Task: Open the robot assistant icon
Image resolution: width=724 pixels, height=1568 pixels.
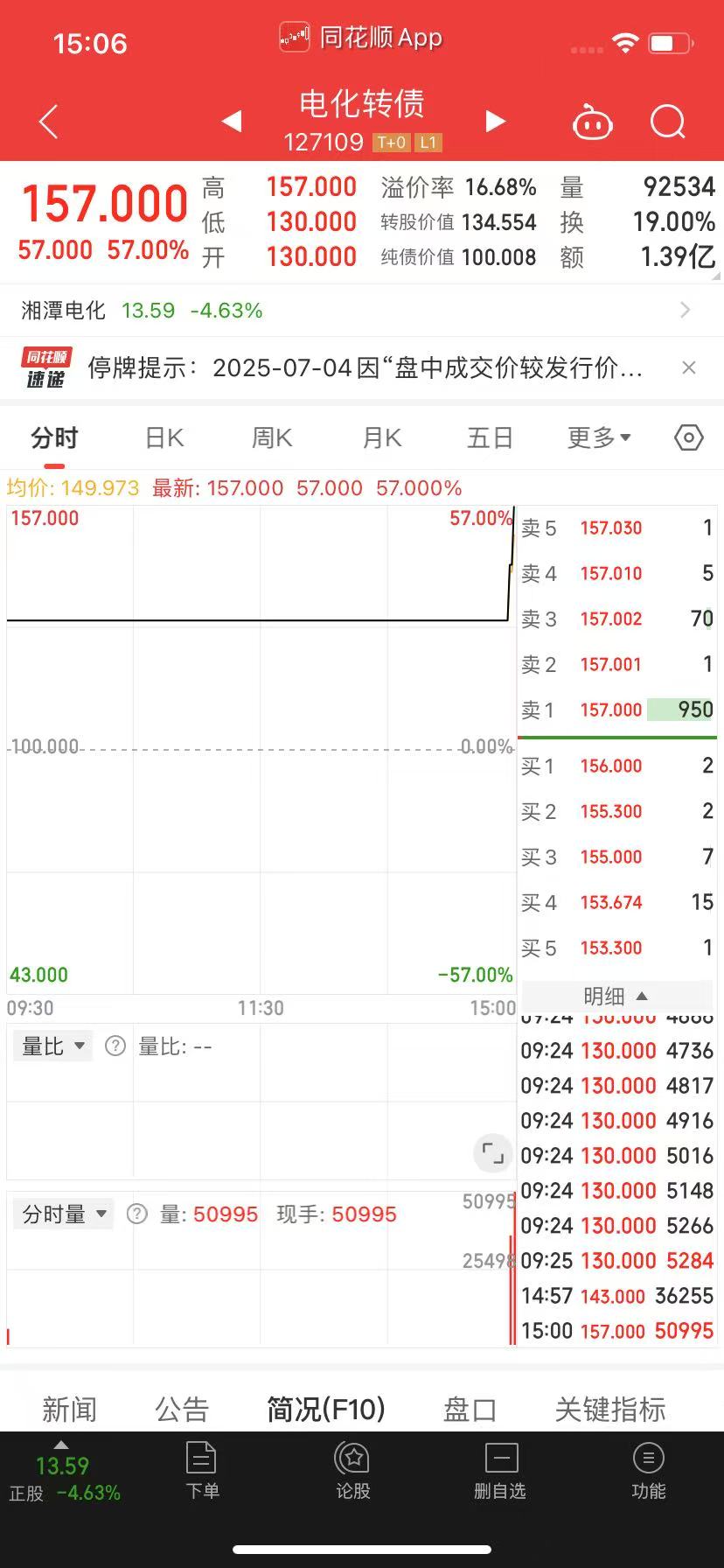Action: [592, 122]
